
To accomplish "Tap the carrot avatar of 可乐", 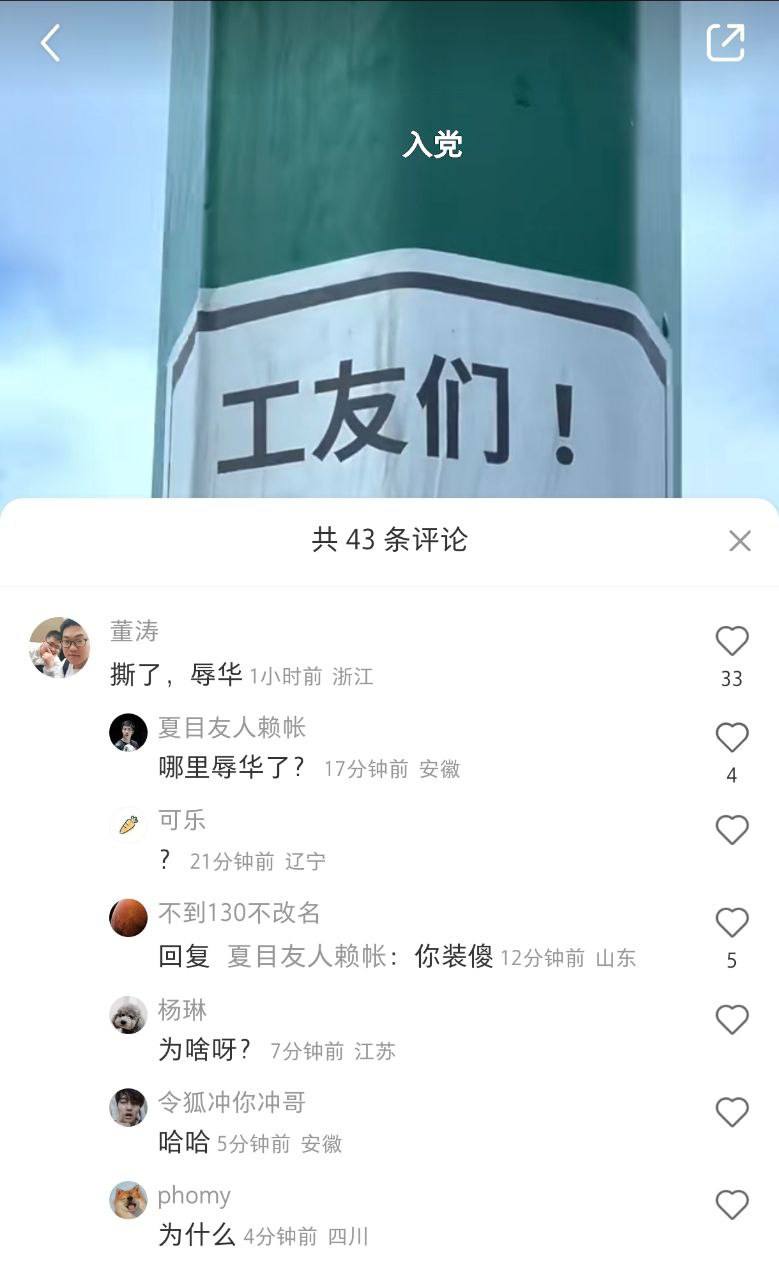I will [127, 821].
